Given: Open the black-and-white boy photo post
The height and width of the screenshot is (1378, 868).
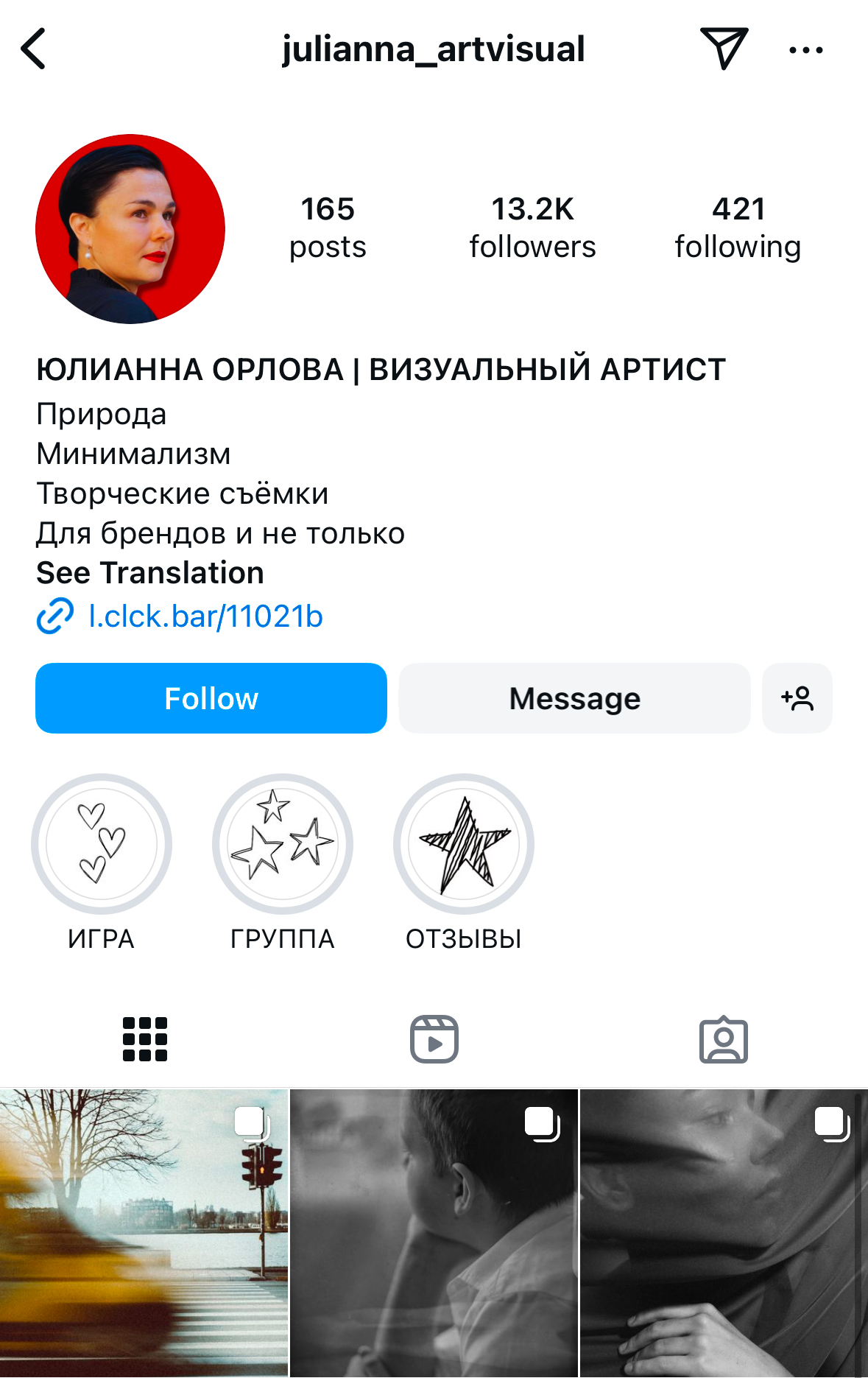Looking at the screenshot, I should pyautogui.click(x=434, y=1233).
